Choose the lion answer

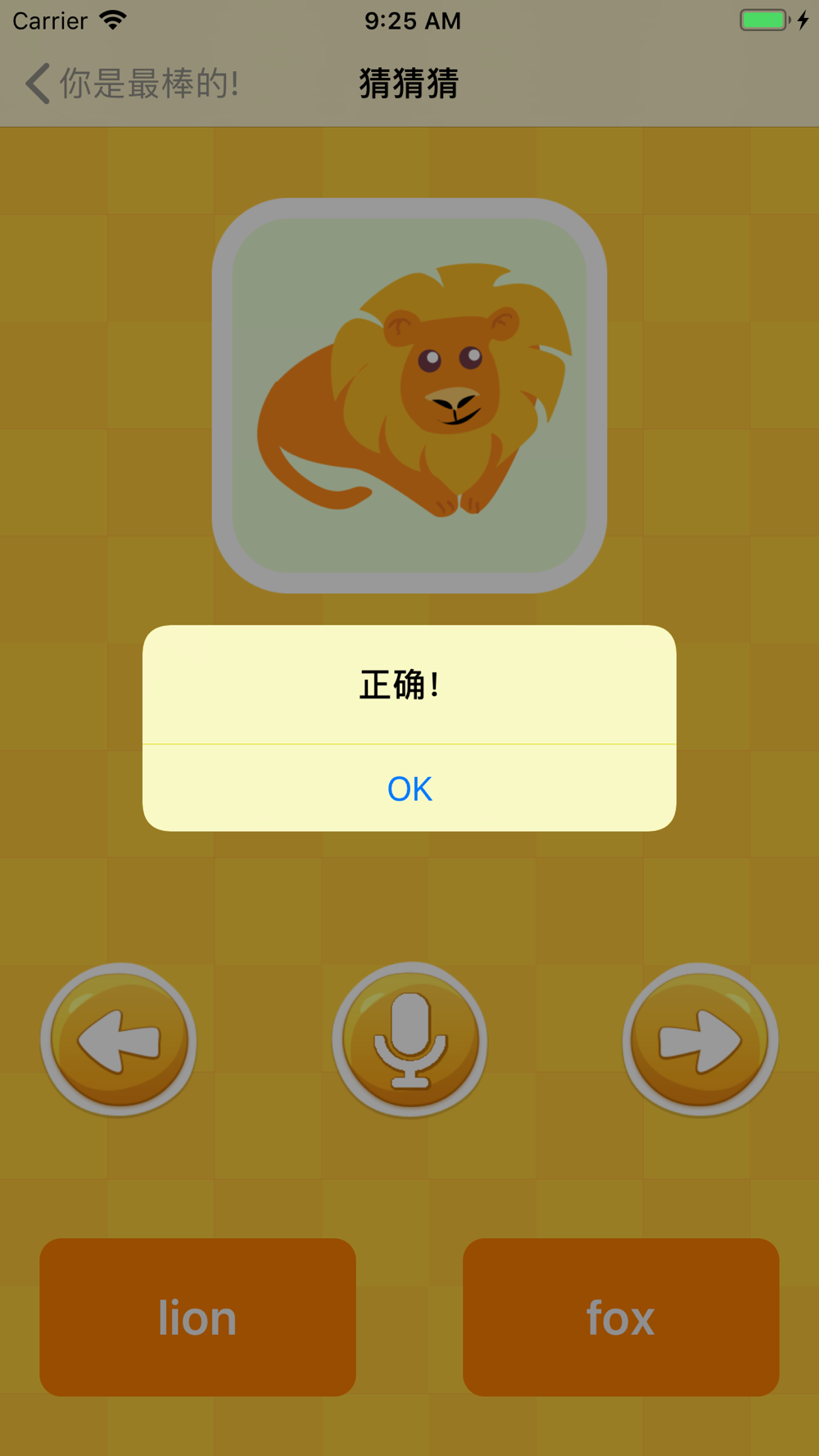(197, 1317)
